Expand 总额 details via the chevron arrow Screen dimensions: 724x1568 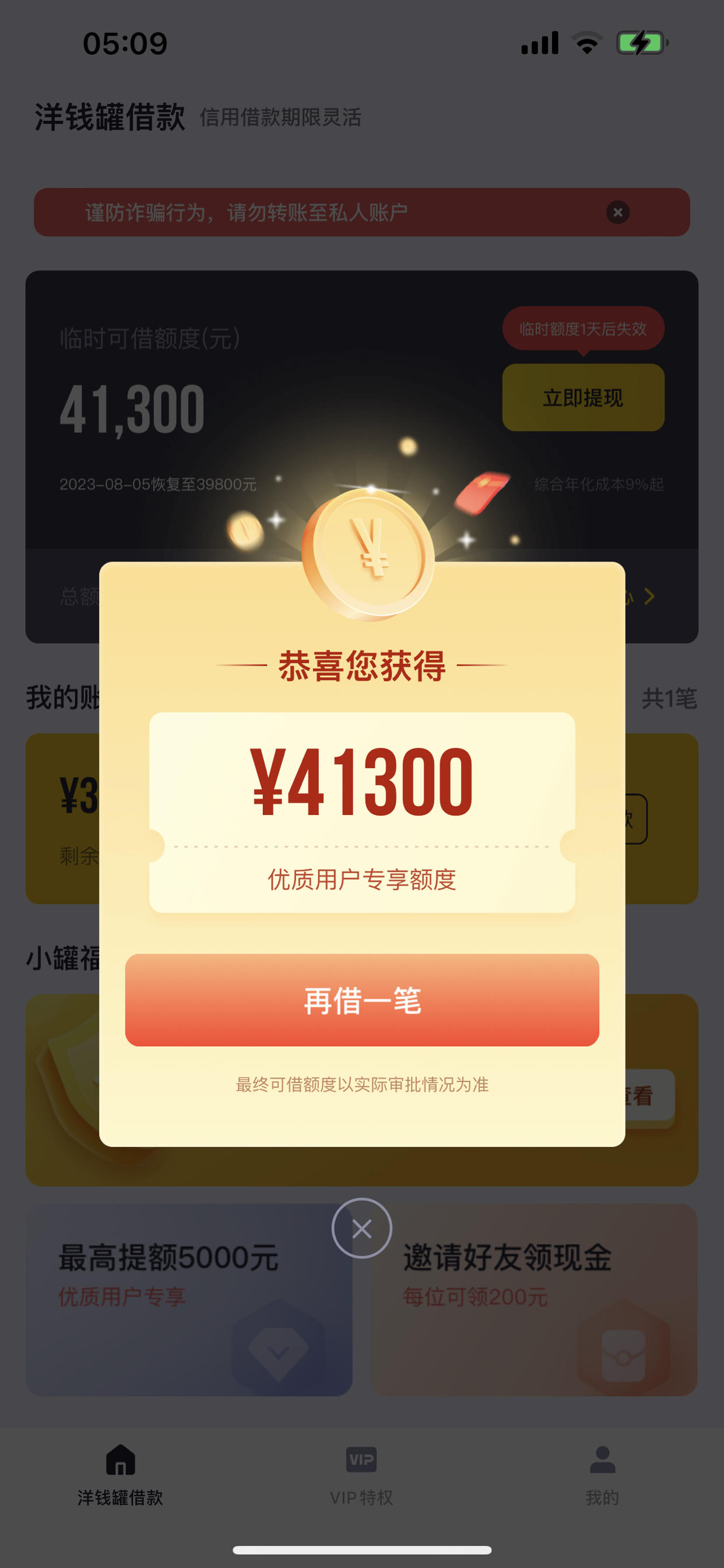tap(649, 596)
